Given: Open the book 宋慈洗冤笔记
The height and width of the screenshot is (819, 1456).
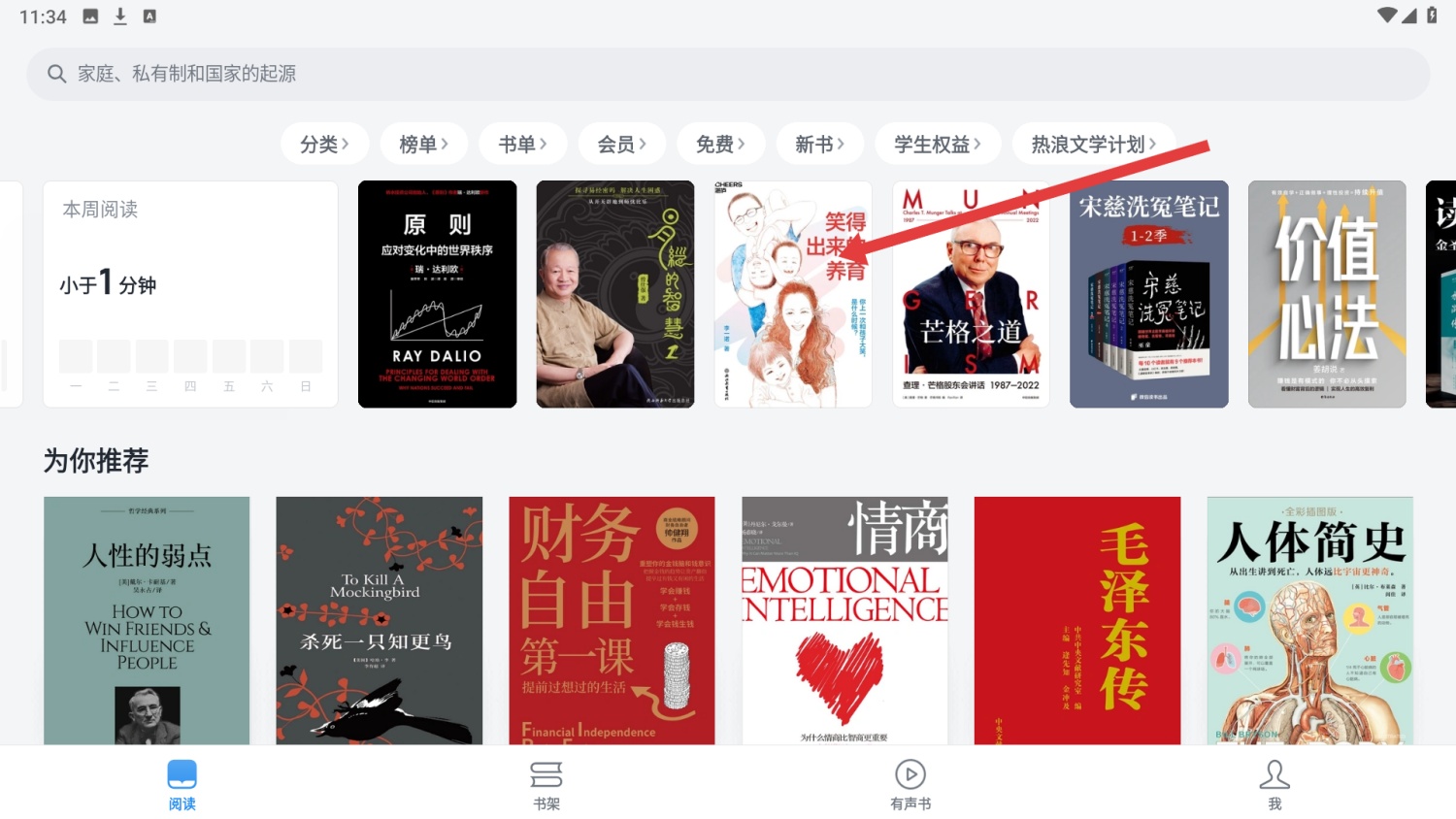Looking at the screenshot, I should pyautogui.click(x=1148, y=294).
